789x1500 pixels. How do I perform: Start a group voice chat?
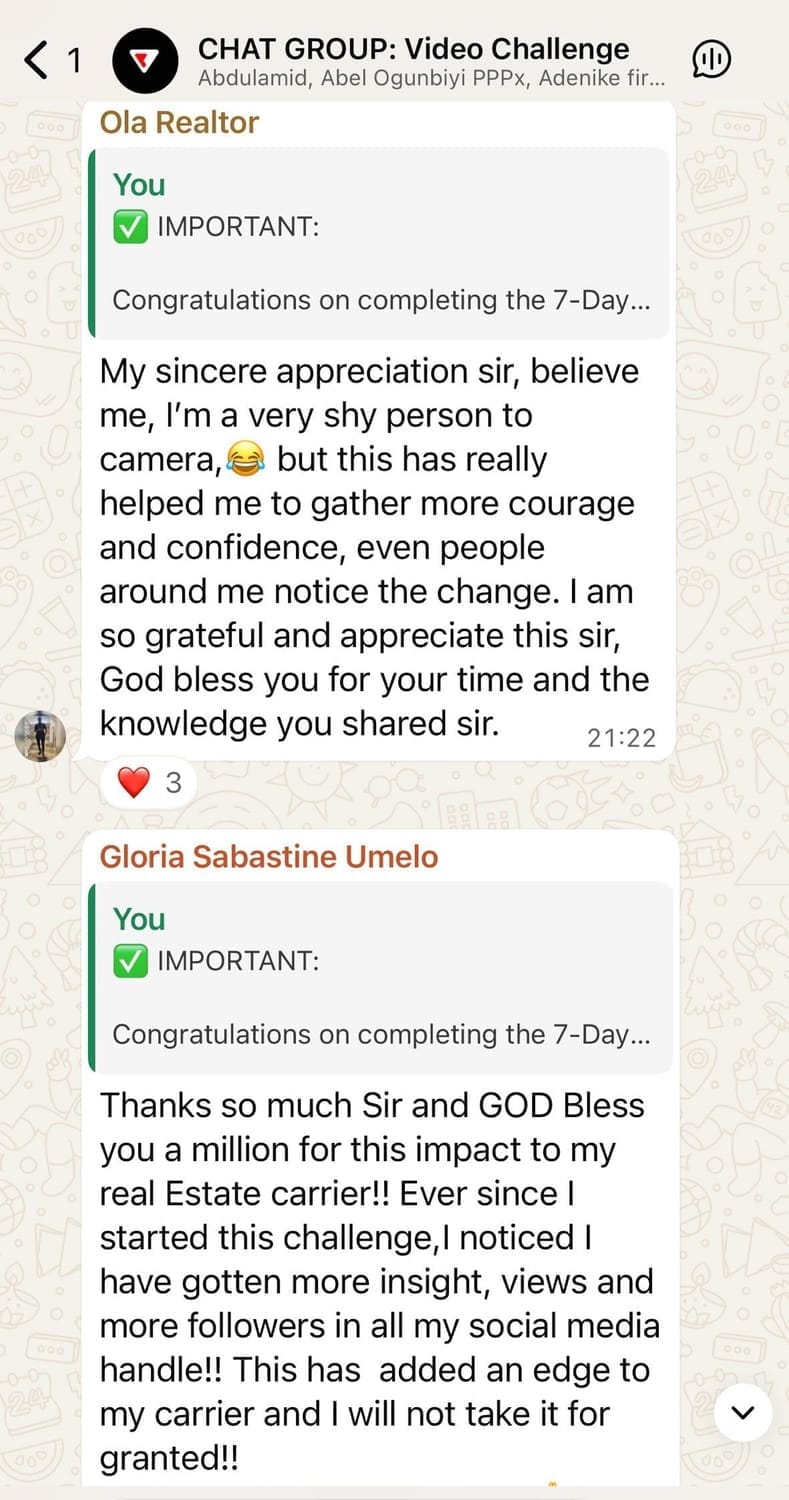(711, 60)
